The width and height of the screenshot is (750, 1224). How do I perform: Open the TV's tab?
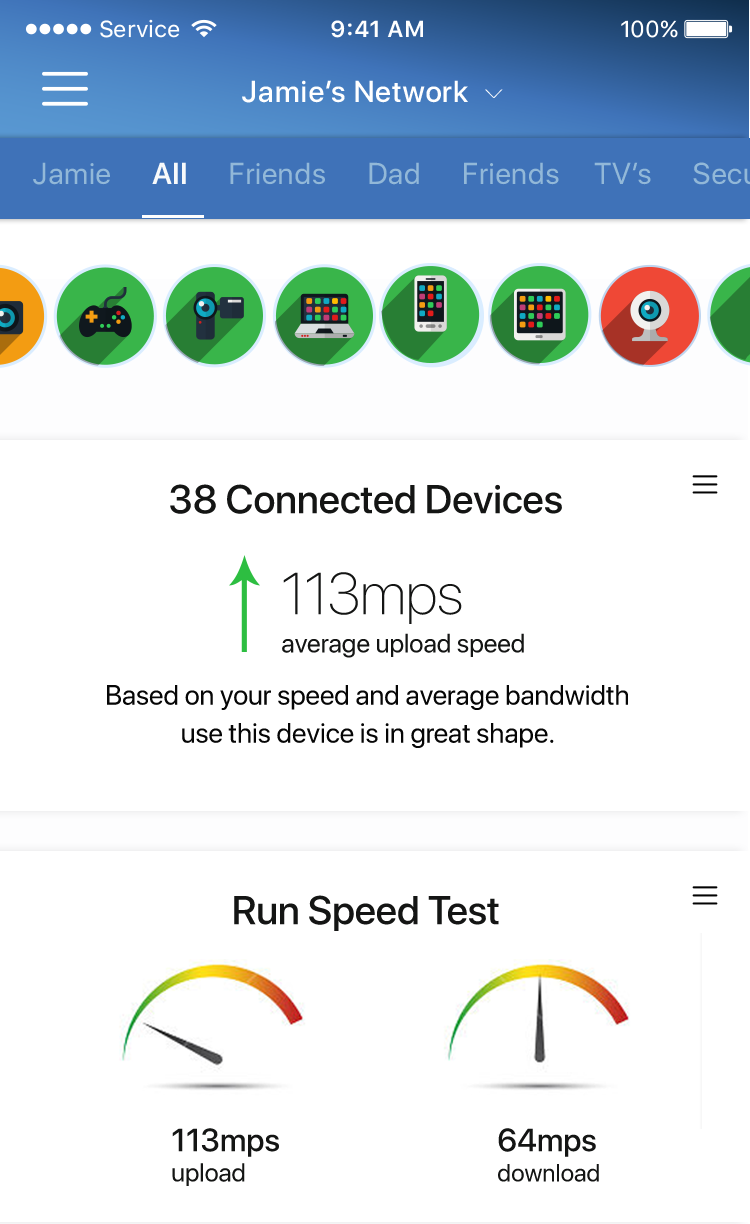[x=623, y=174]
